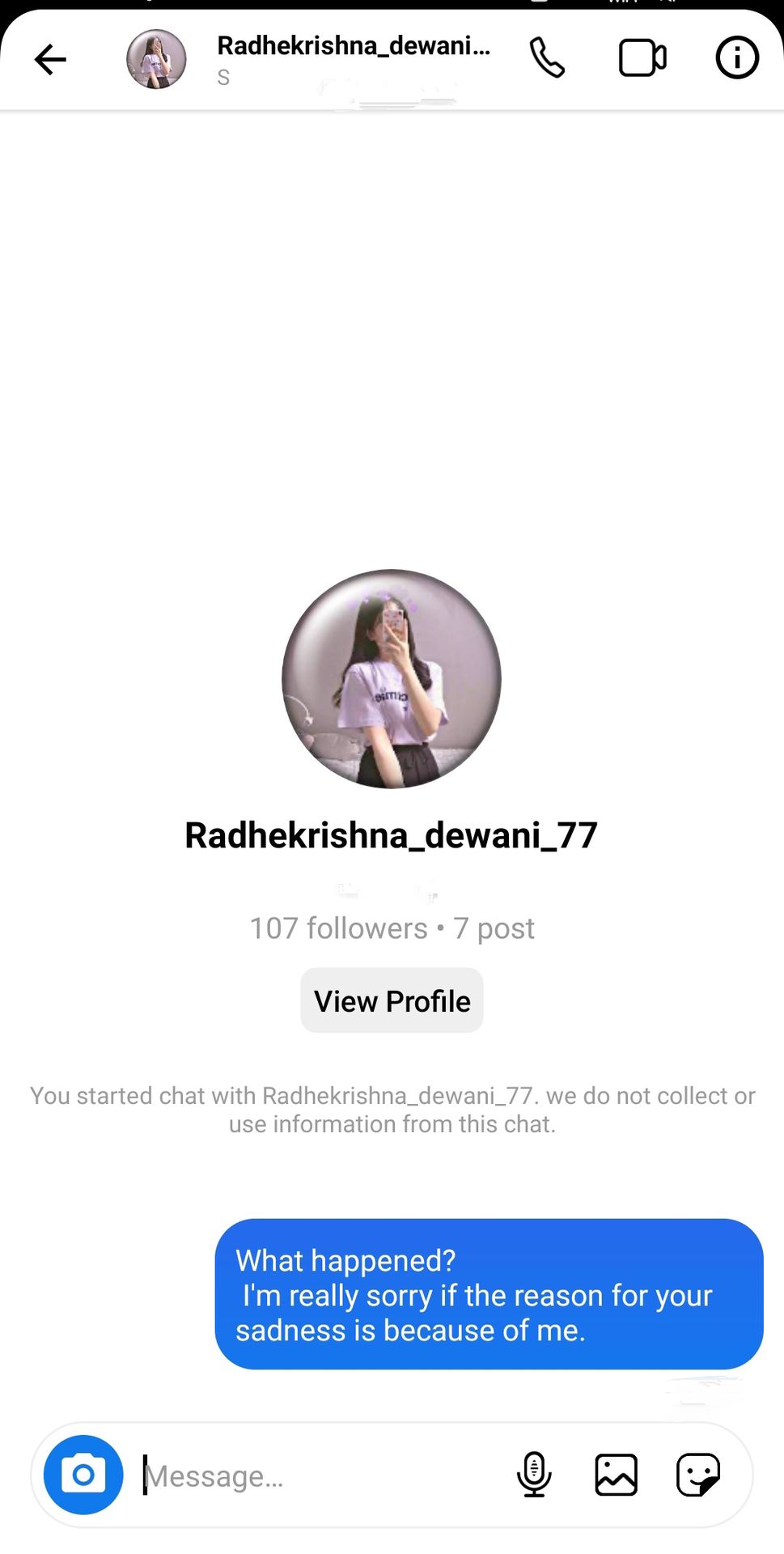Screen dimensions: 784x1554
Task: Open the username title in the top bar
Action: pyautogui.click(x=354, y=46)
